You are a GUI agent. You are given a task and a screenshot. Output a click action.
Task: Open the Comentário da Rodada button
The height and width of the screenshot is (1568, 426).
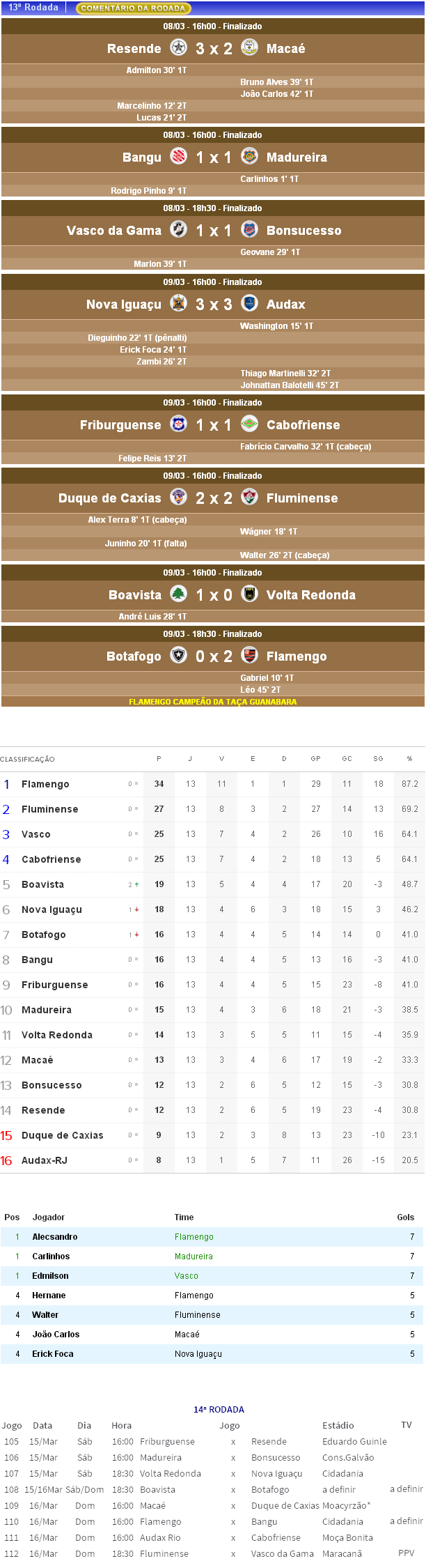pos(133,8)
